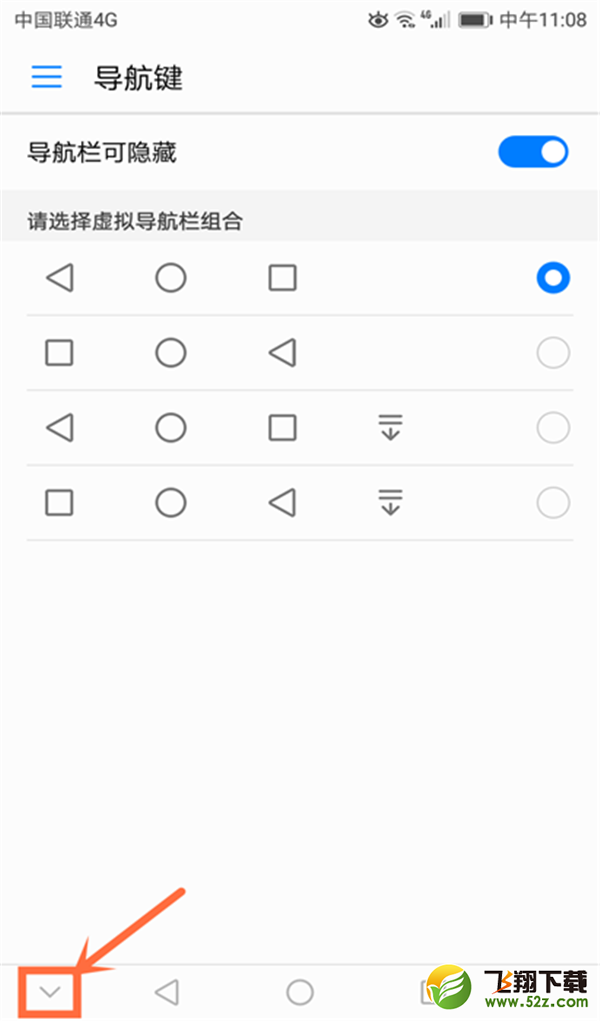Open the hamburger drawer menu

coord(47,78)
